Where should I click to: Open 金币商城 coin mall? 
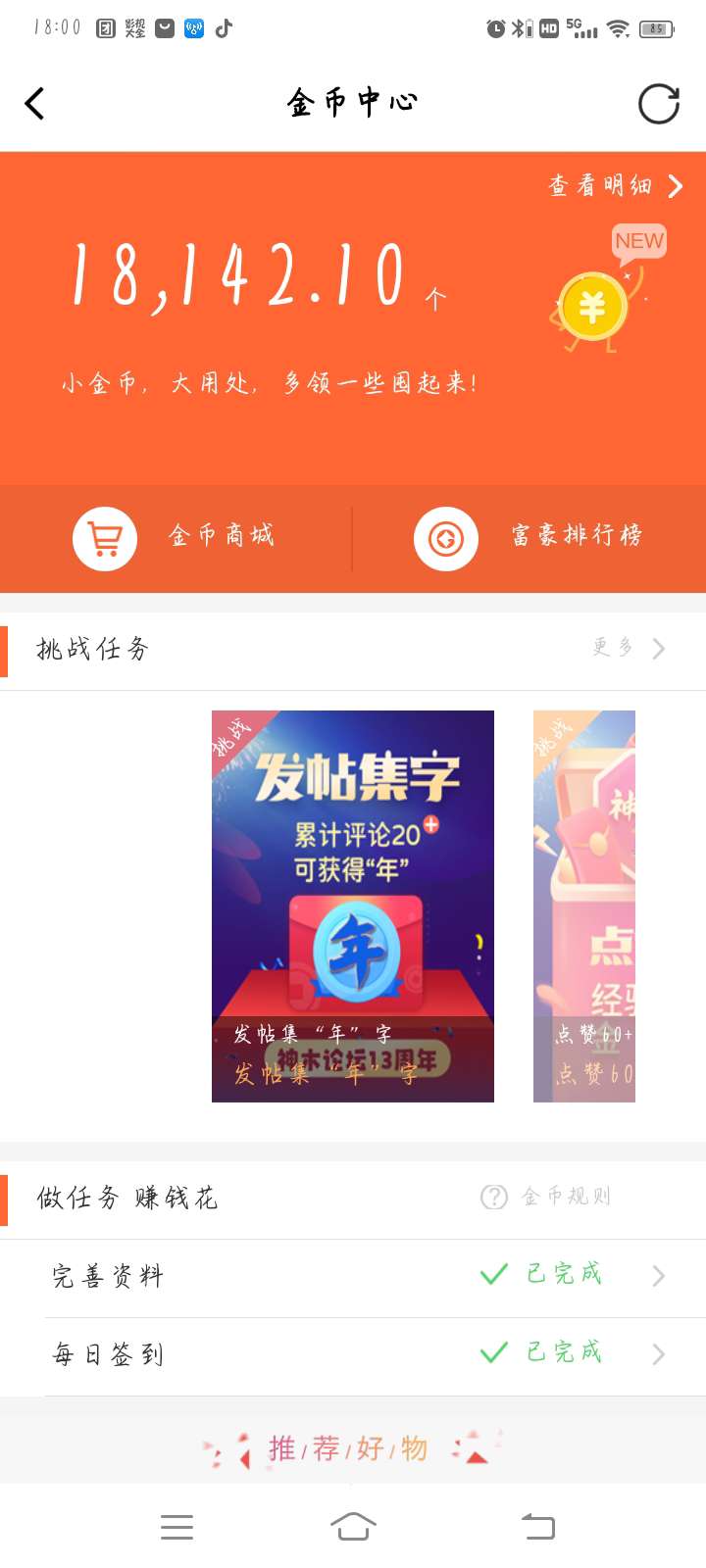(176, 537)
